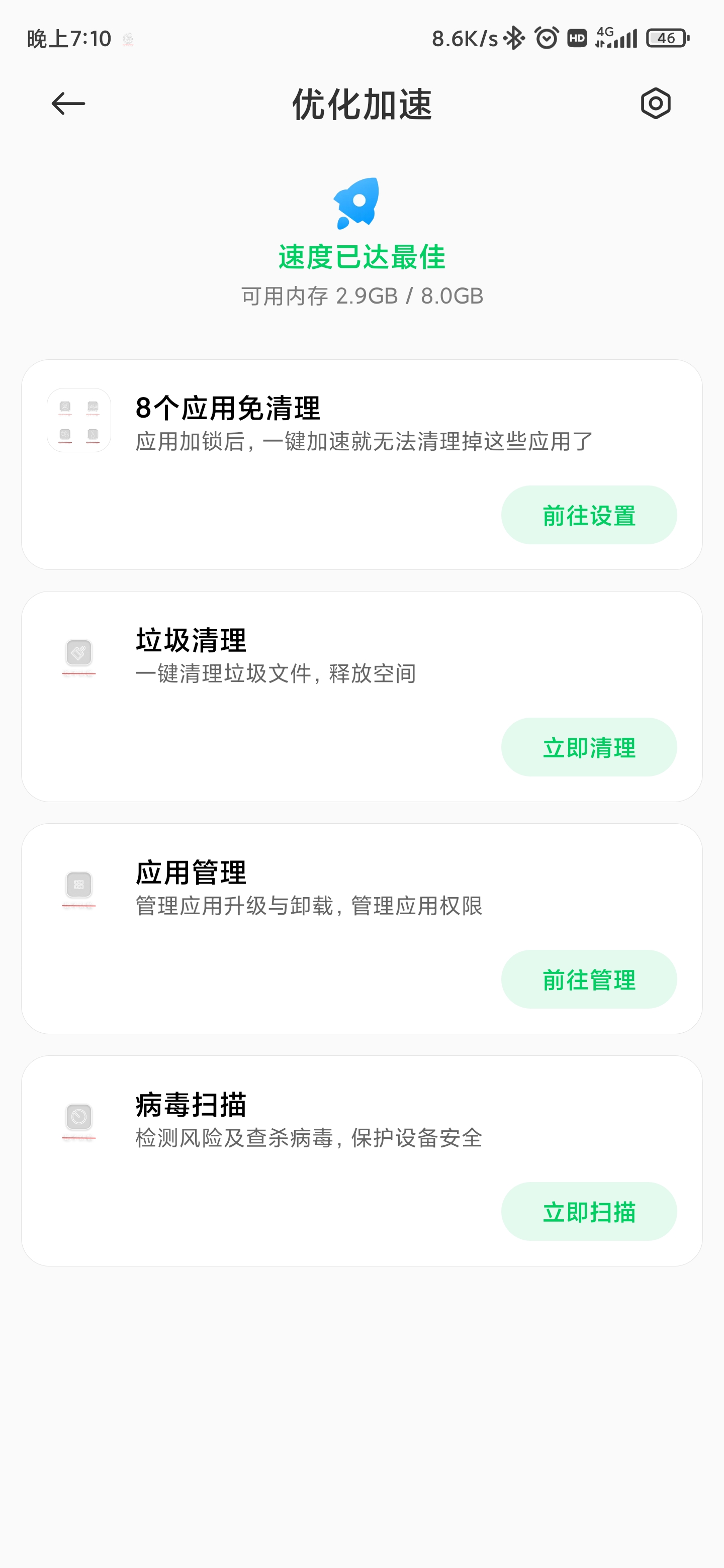Go back using the top-left arrow
This screenshot has width=724, height=1568.
pos(68,104)
